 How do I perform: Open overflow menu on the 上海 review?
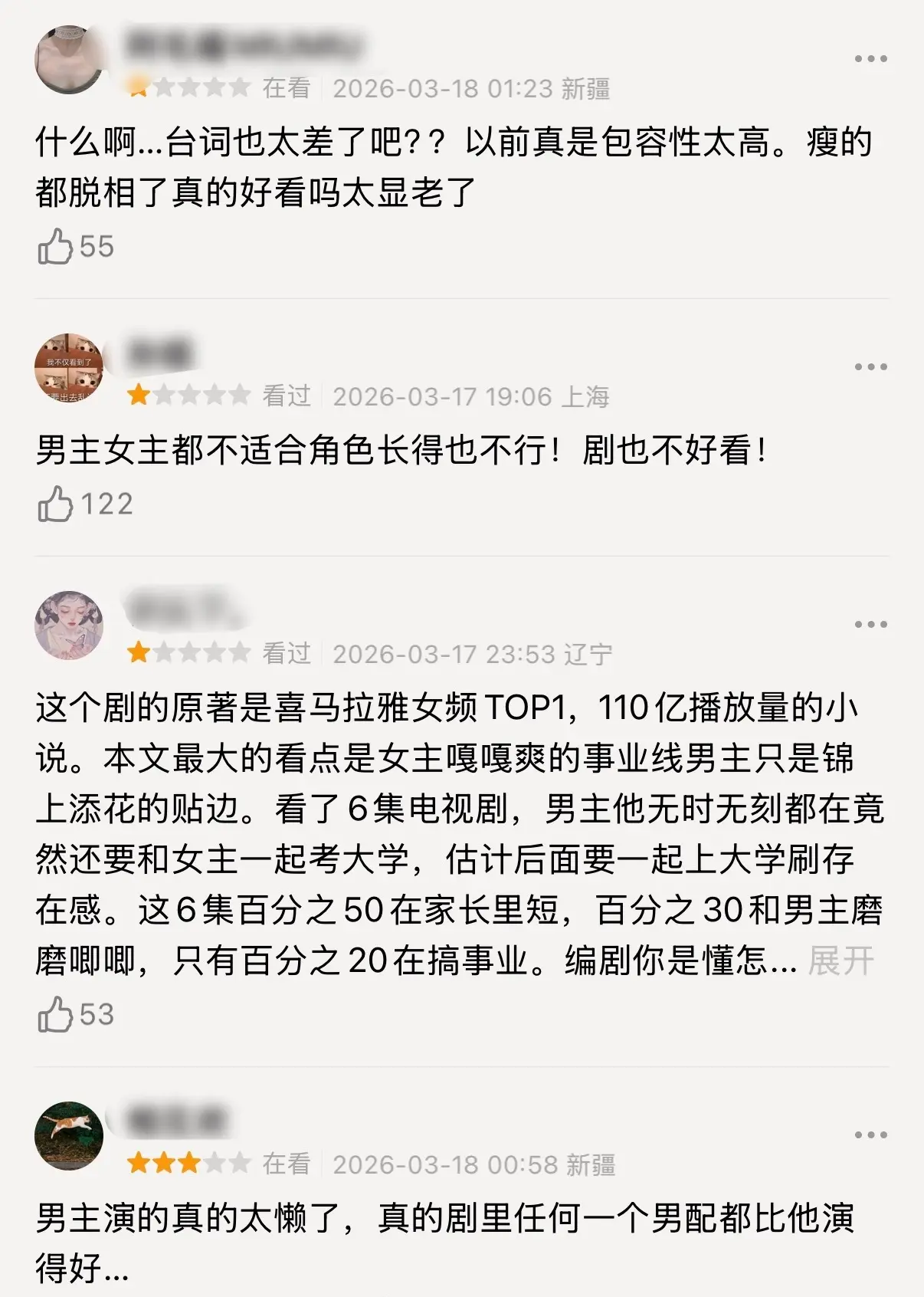870,367
